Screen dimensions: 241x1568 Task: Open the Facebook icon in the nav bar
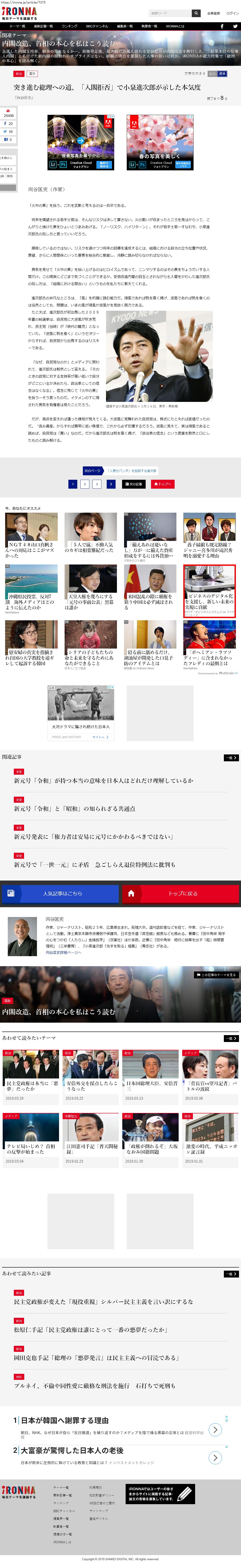coord(221,26)
